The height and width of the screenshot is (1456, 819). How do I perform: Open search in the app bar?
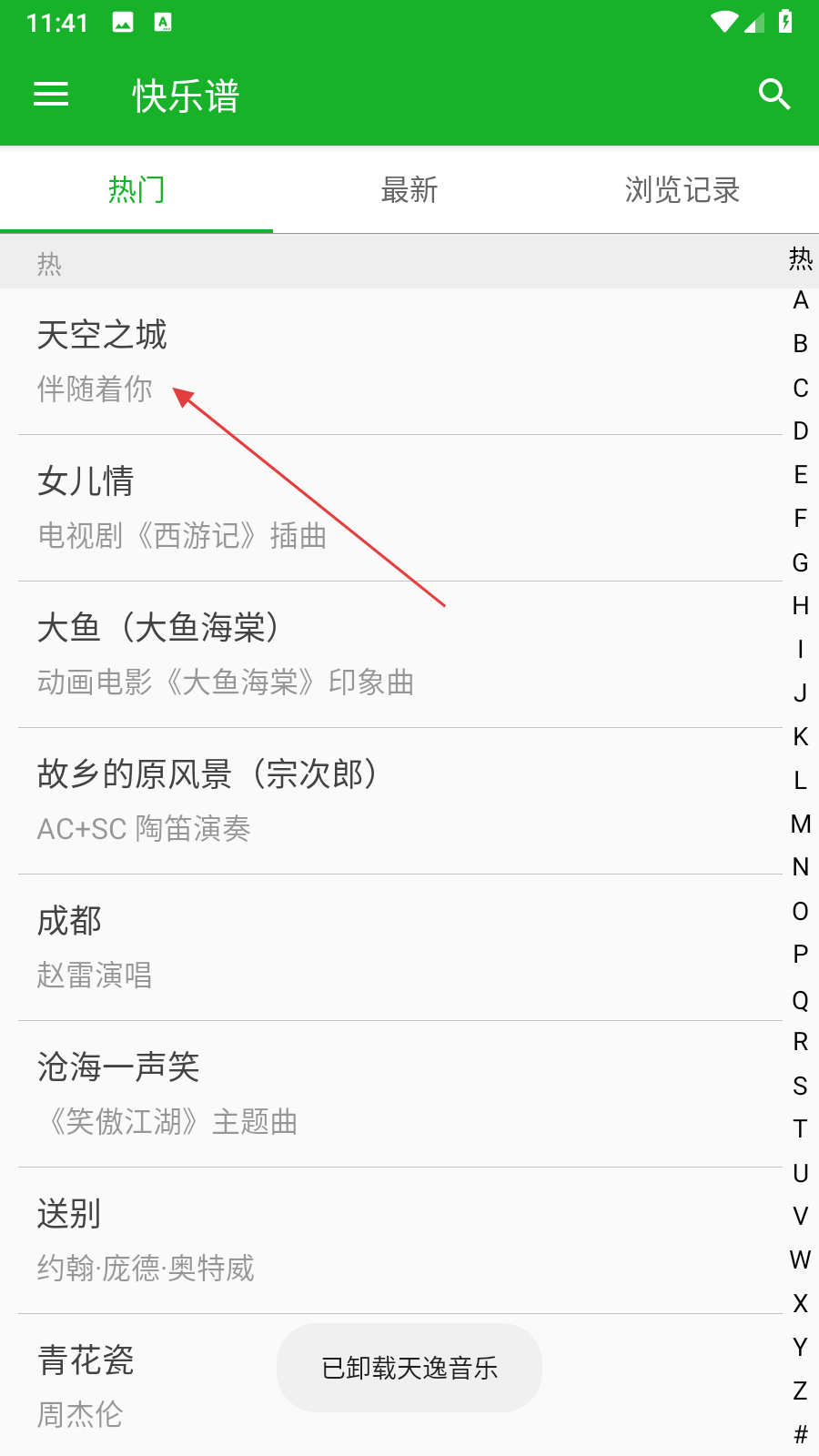(774, 95)
